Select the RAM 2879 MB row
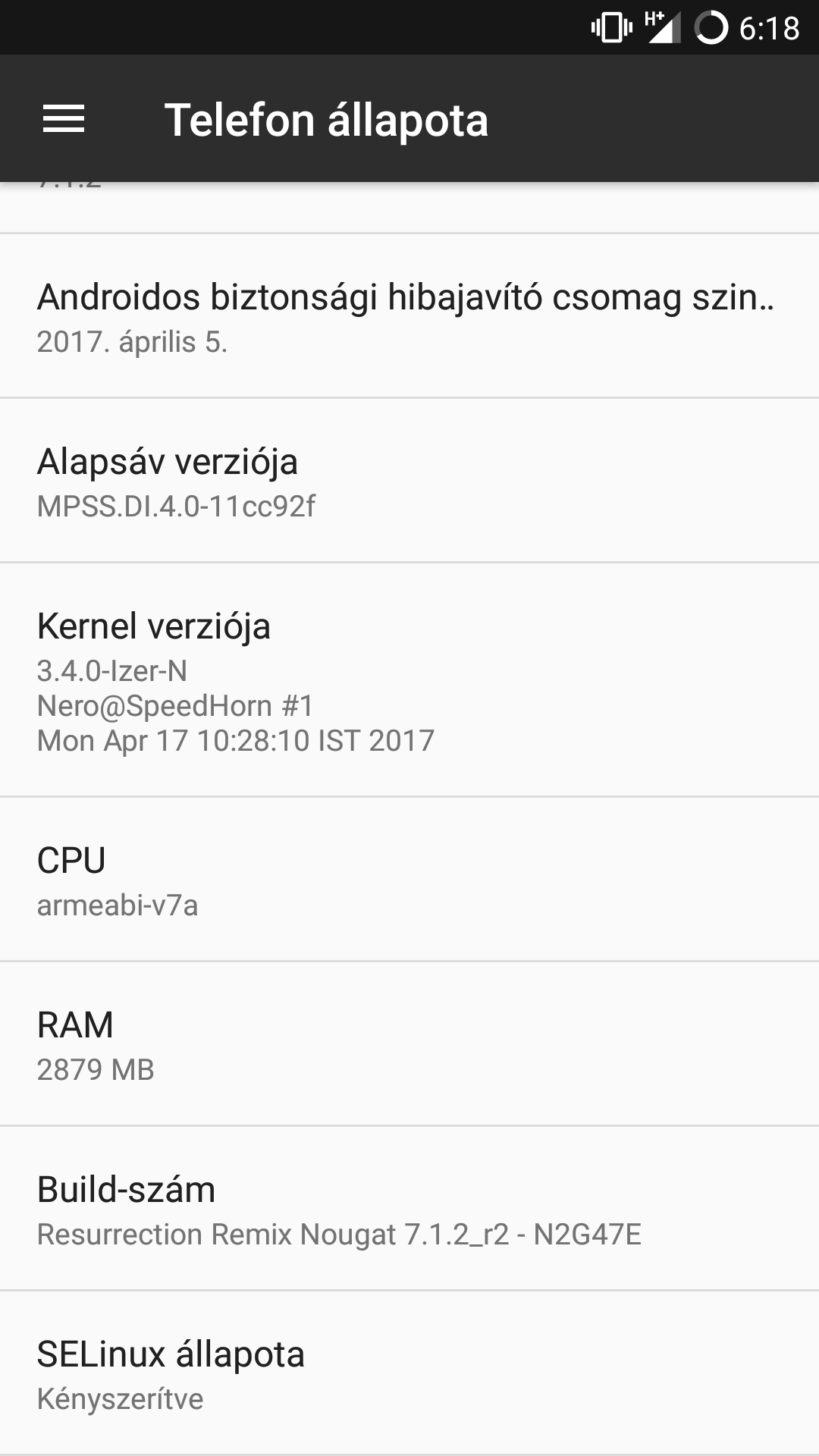 tap(409, 1043)
